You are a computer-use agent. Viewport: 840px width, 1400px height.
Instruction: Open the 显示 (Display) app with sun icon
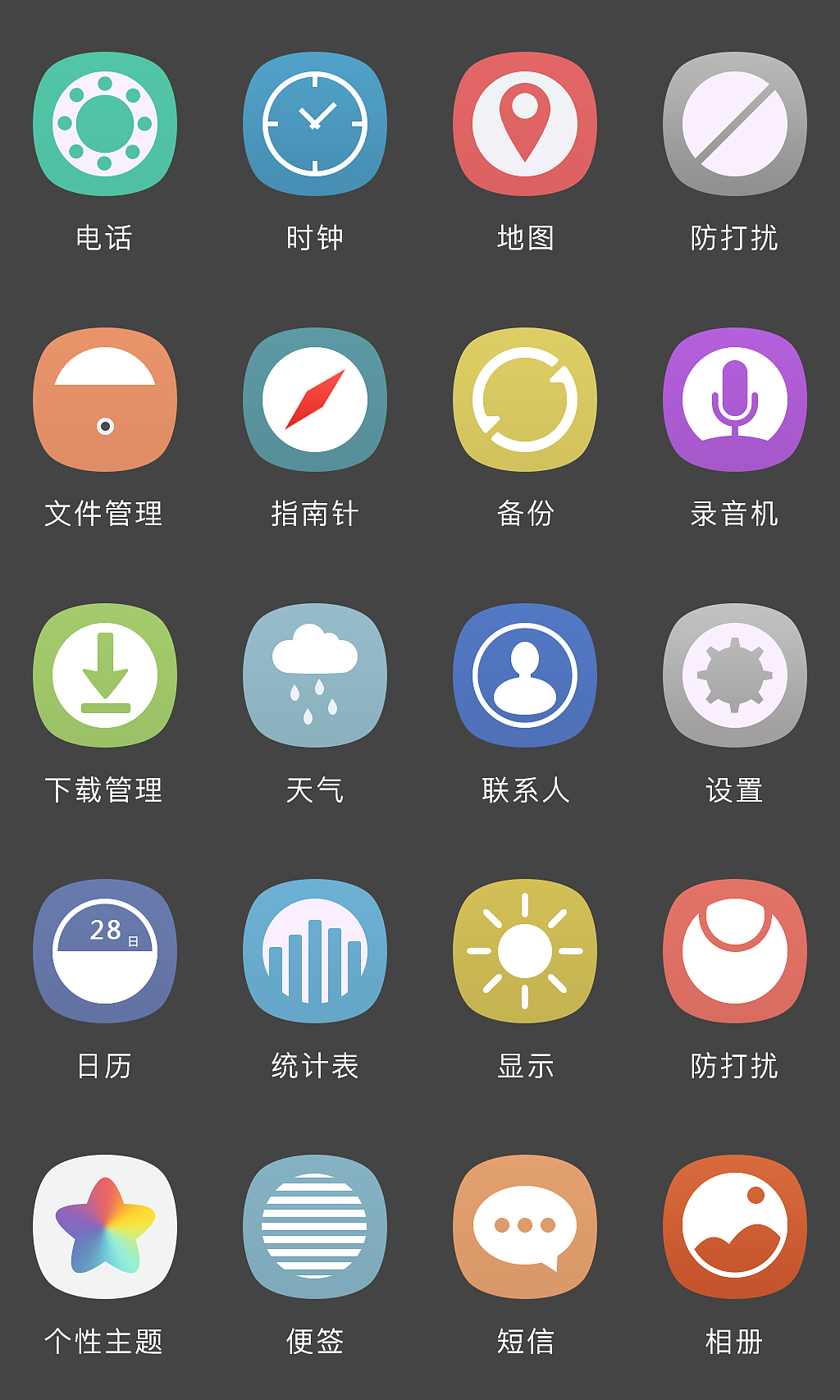(525, 950)
